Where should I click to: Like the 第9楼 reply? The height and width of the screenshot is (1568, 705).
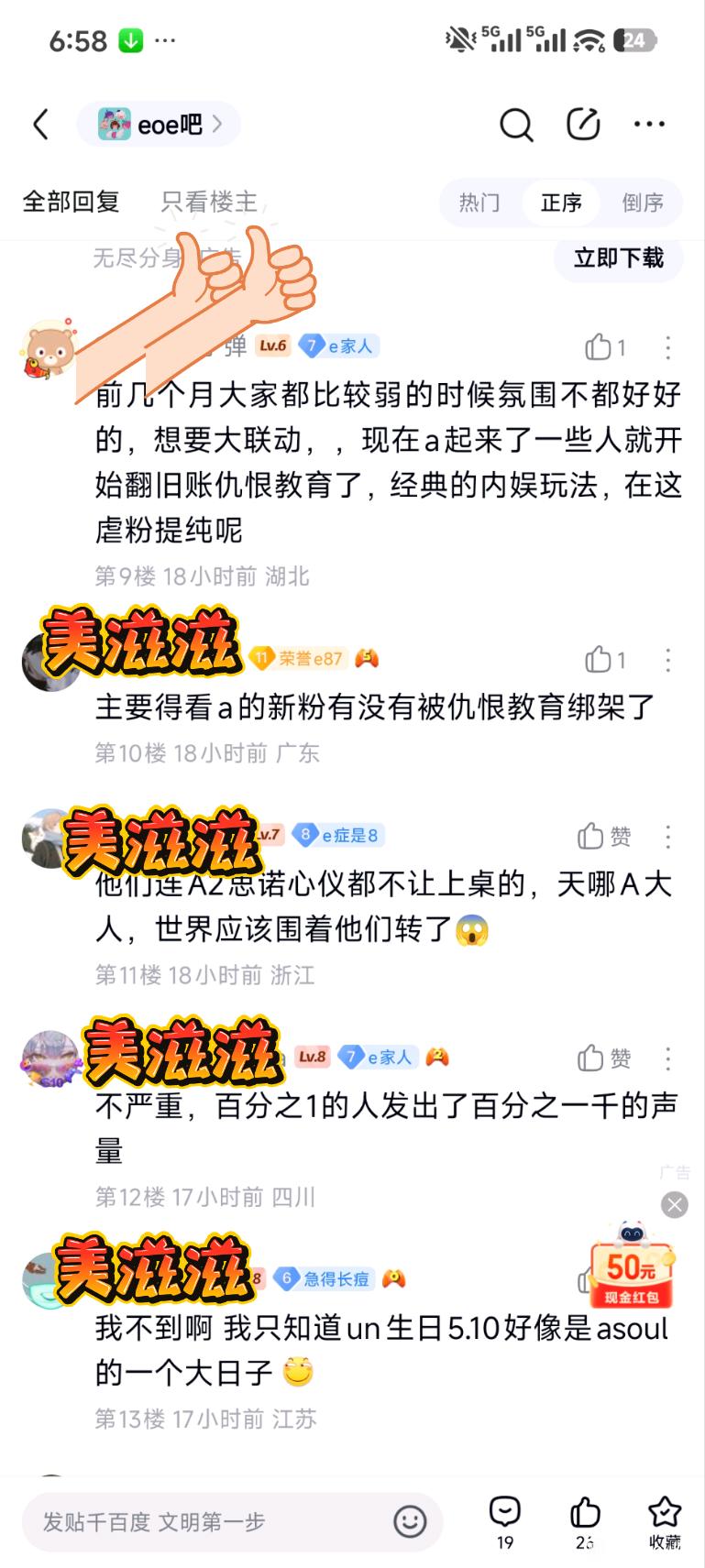click(x=605, y=347)
